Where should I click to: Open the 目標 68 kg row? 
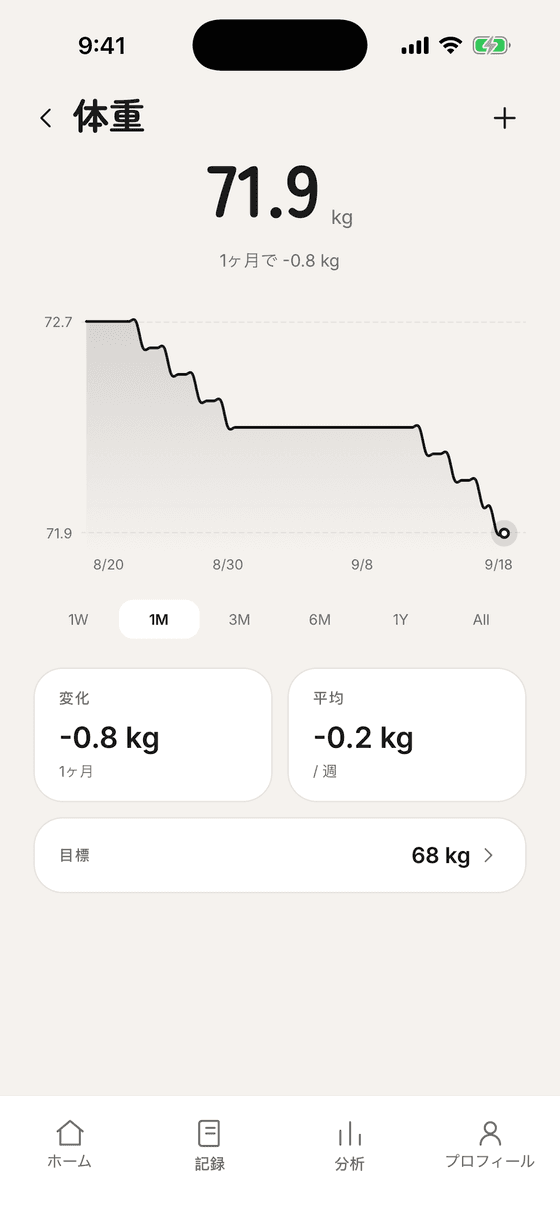tap(280, 855)
